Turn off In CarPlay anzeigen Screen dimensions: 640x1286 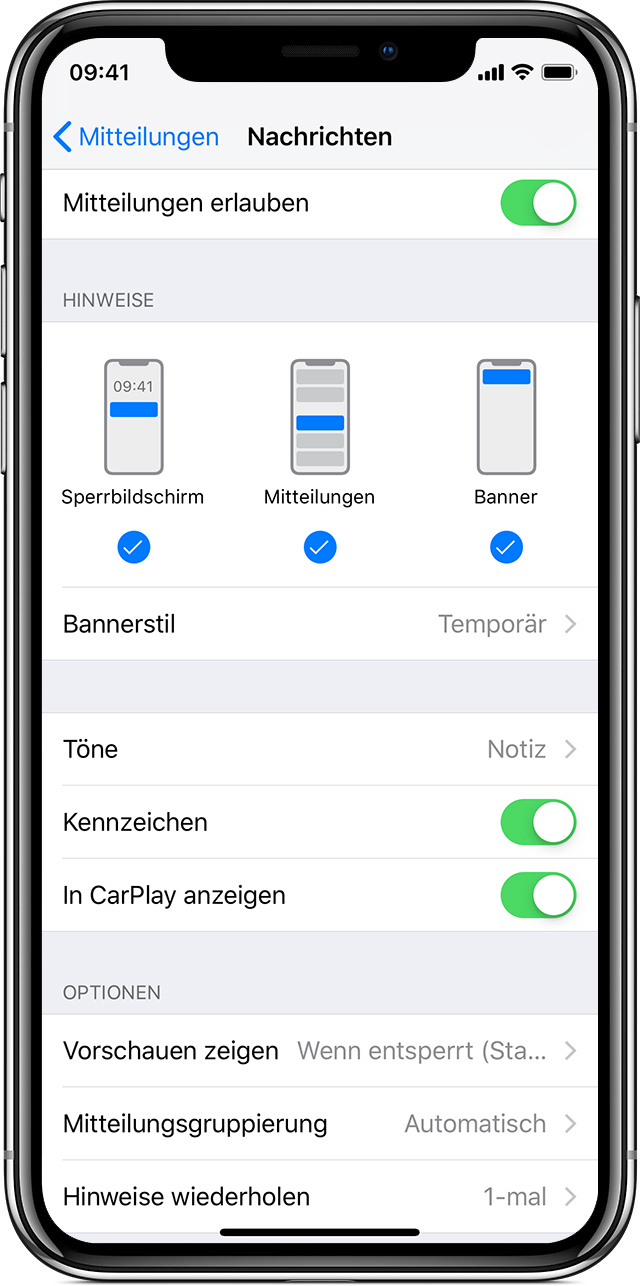[537, 895]
